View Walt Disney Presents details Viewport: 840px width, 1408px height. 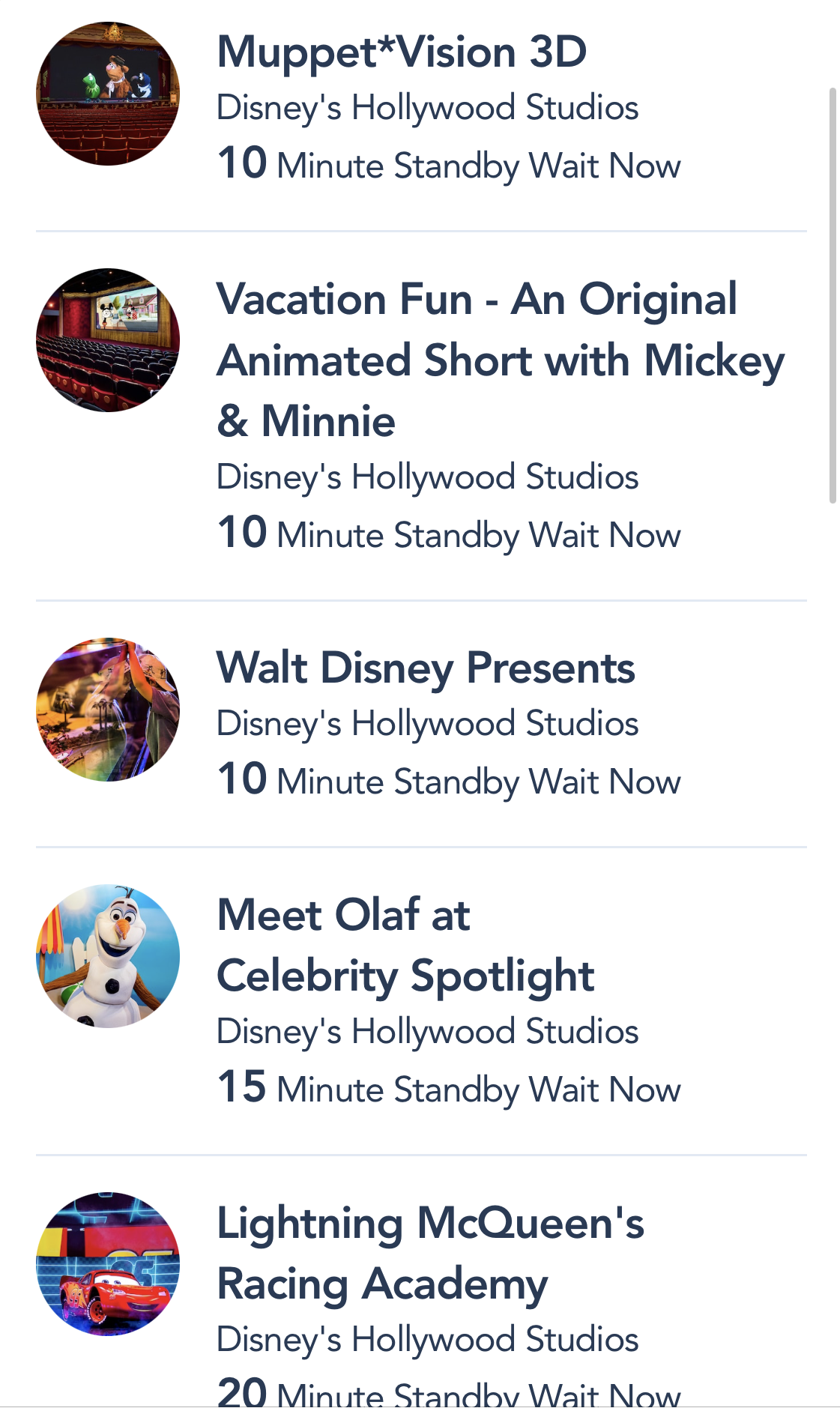(x=426, y=668)
